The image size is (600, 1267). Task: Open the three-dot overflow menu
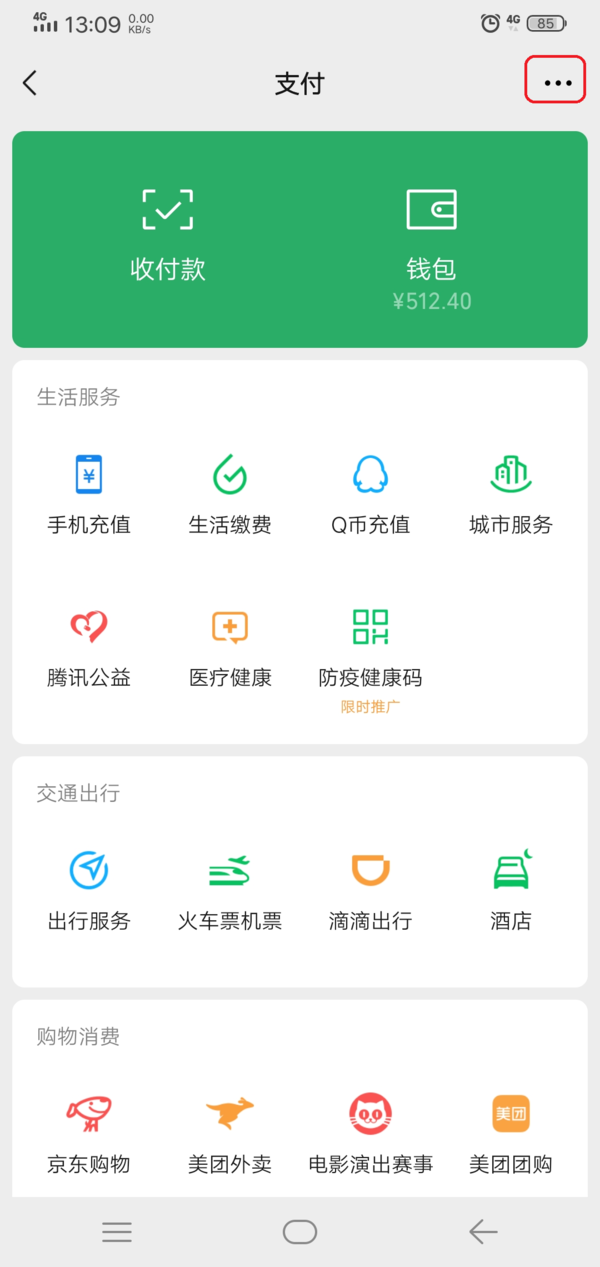[557, 83]
